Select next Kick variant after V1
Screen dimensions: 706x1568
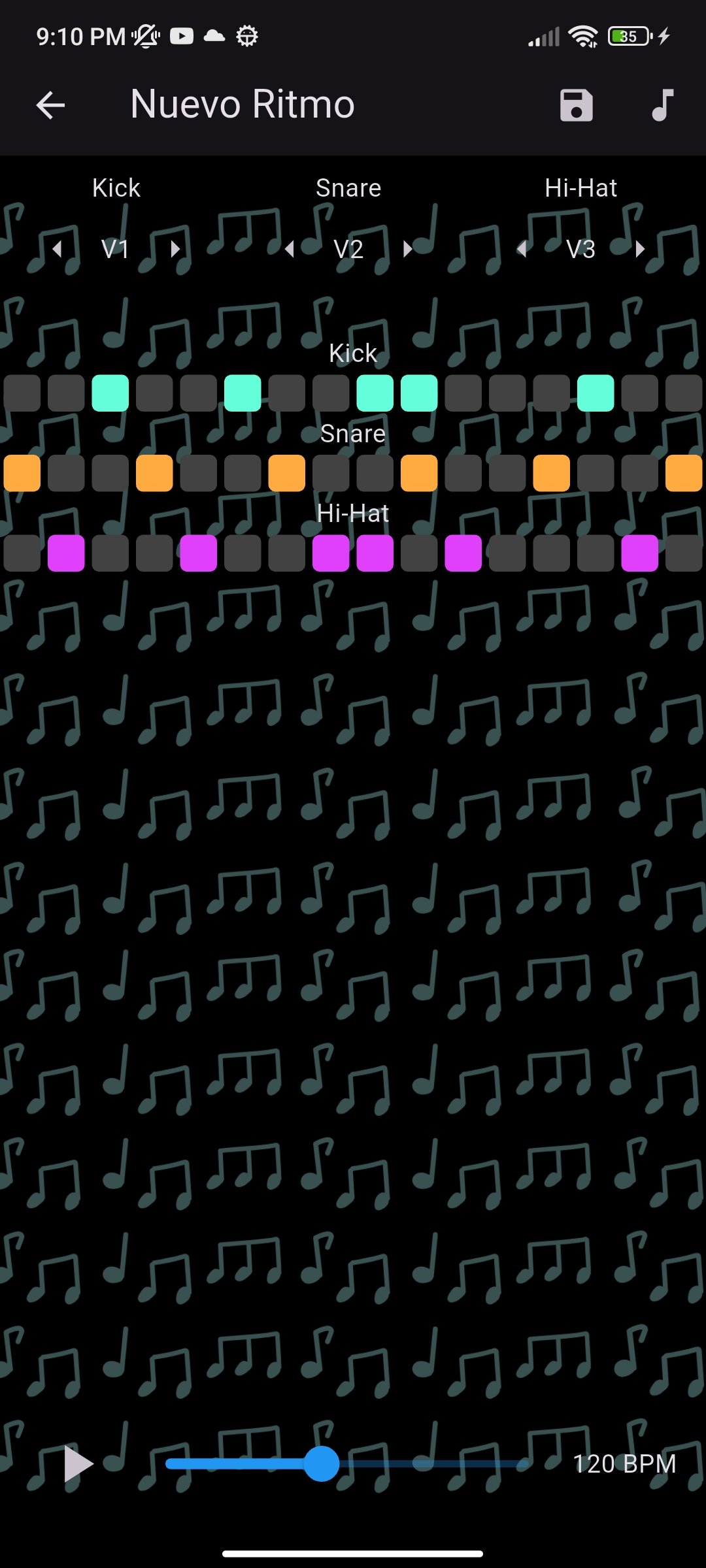pyautogui.click(x=175, y=249)
